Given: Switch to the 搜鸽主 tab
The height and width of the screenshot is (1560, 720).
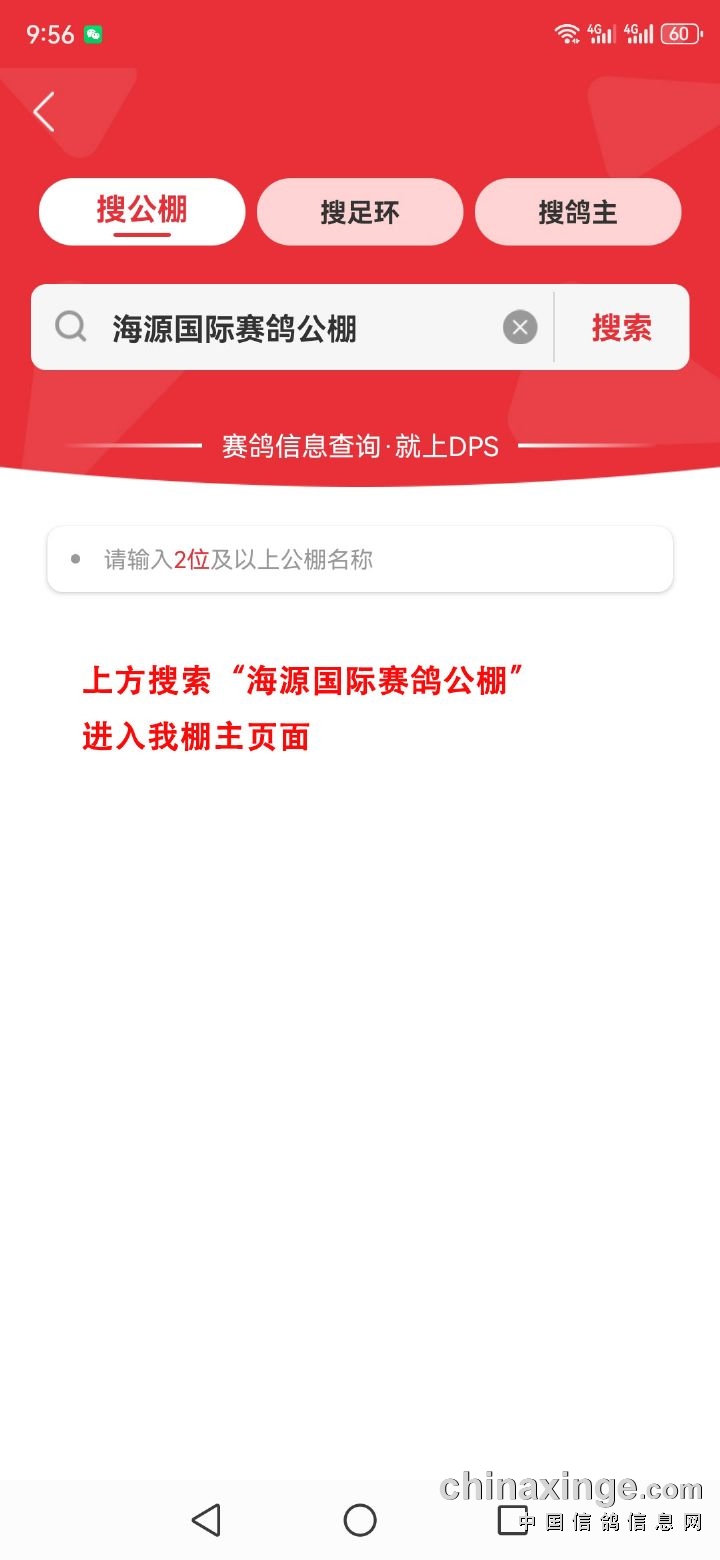Looking at the screenshot, I should click(x=578, y=212).
